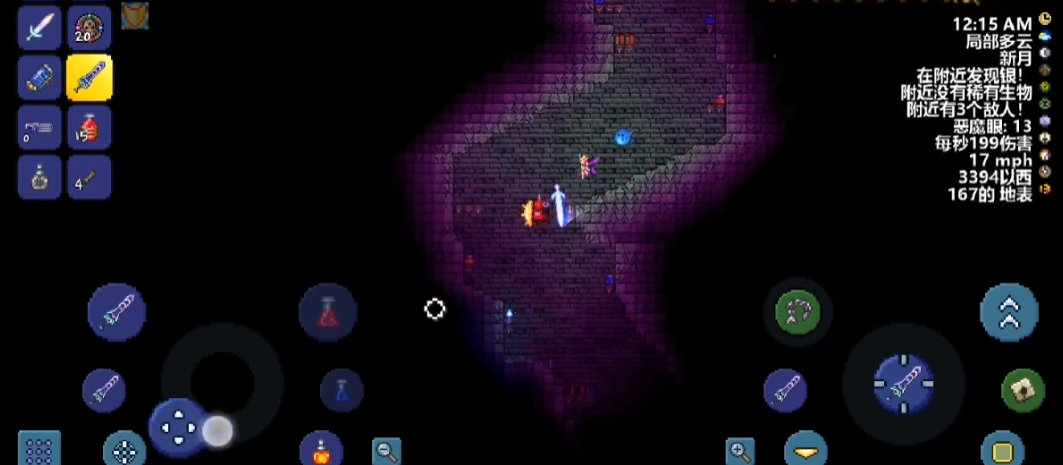The height and width of the screenshot is (465, 1063).
Task: Select the hotbar item with count 20
Action: 89,28
